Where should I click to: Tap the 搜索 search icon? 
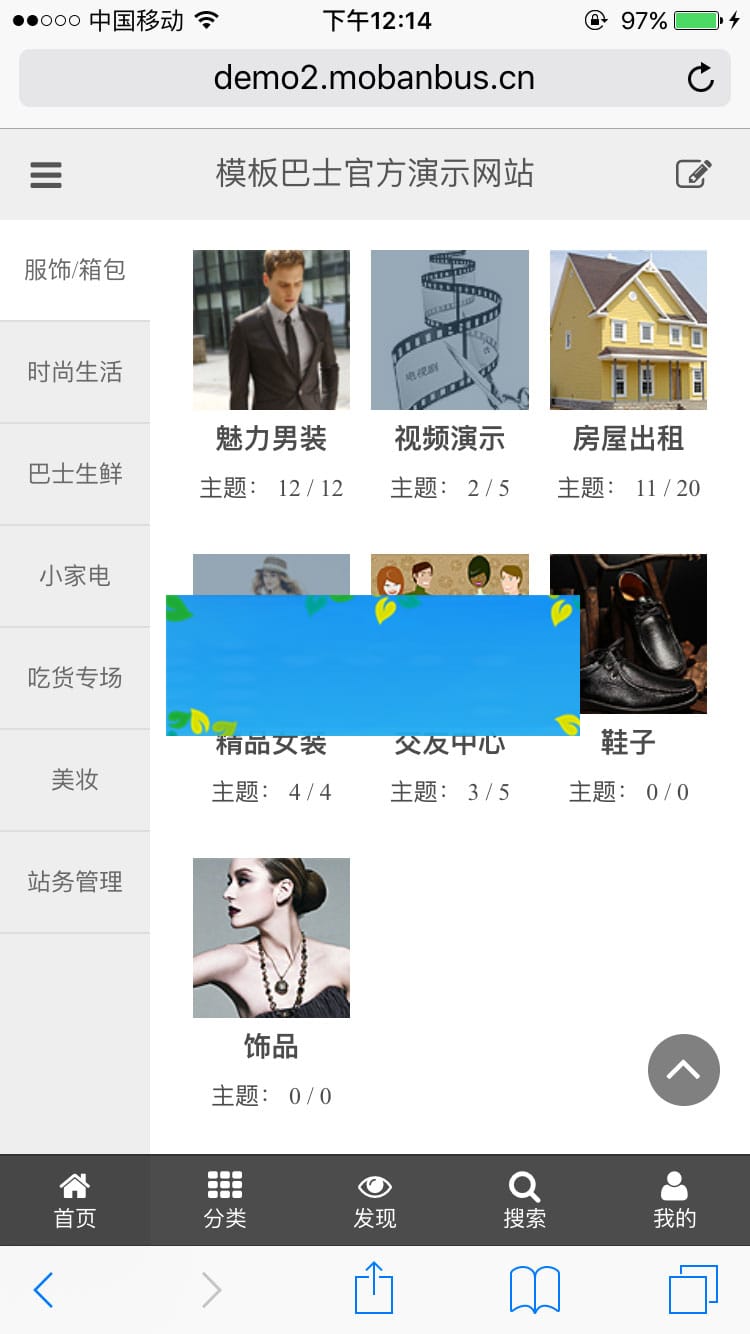click(x=524, y=1199)
